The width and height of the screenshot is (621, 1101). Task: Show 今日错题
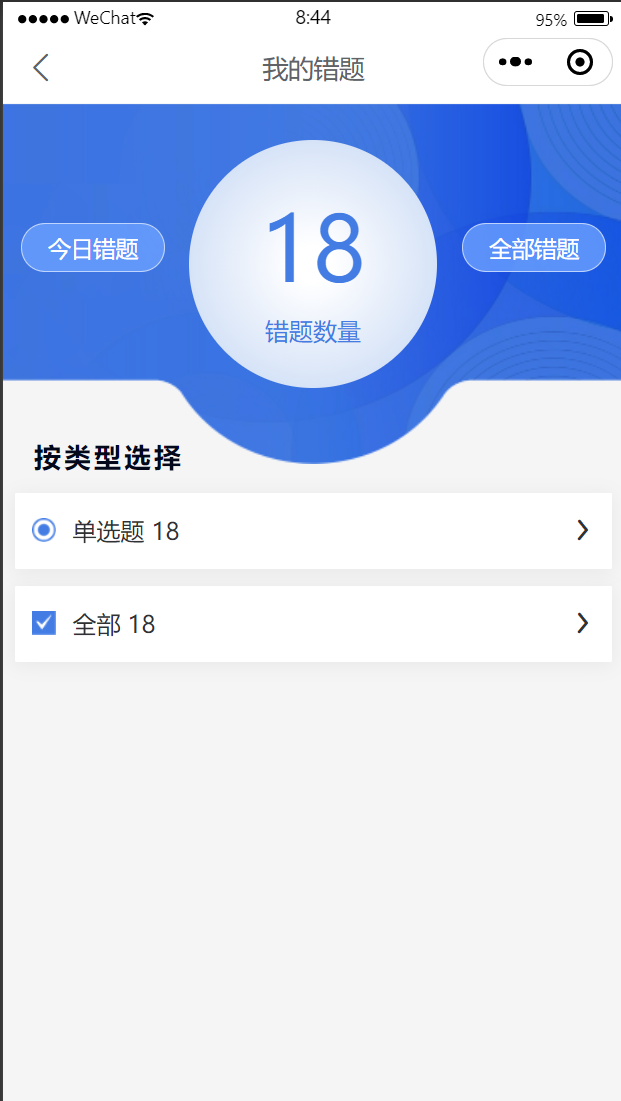93,248
